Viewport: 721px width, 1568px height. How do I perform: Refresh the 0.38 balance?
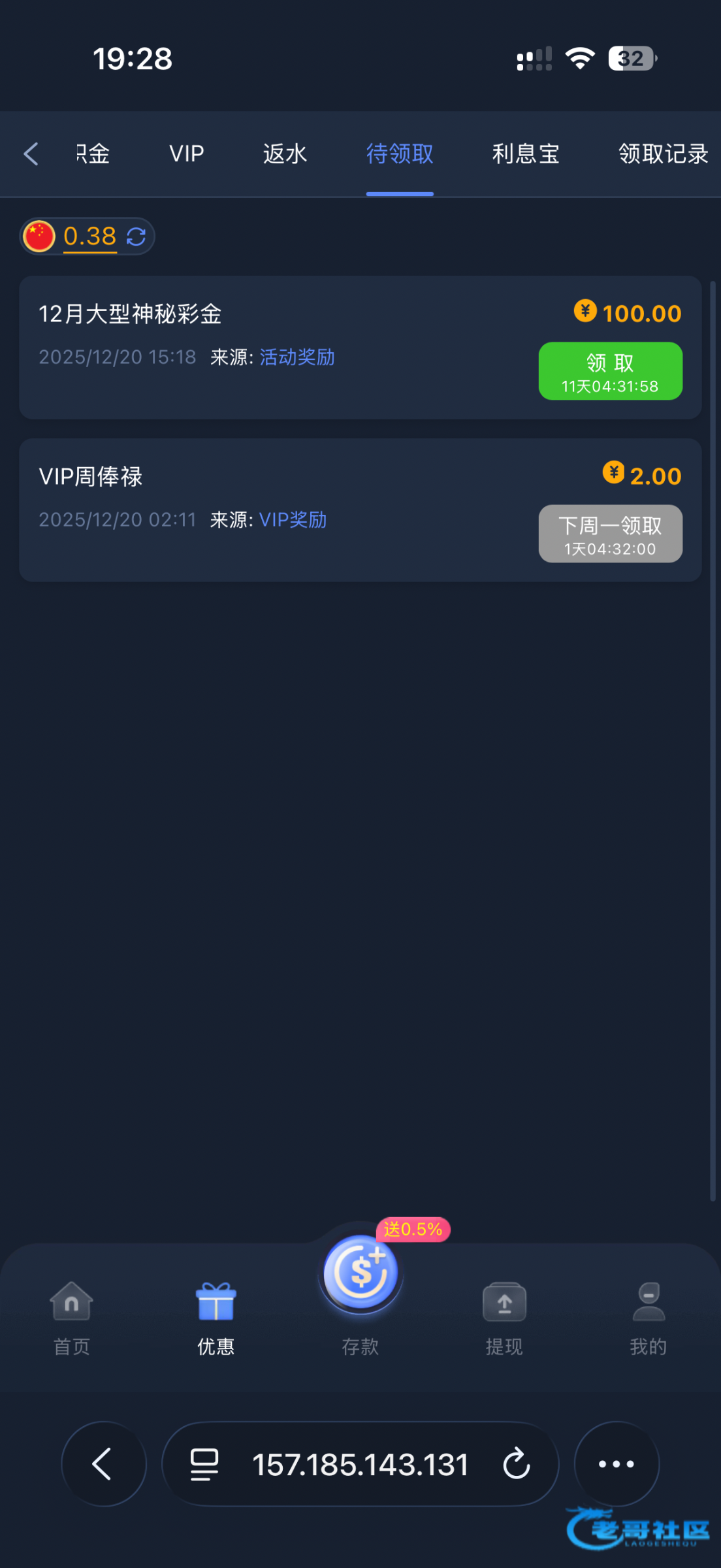[x=136, y=237]
